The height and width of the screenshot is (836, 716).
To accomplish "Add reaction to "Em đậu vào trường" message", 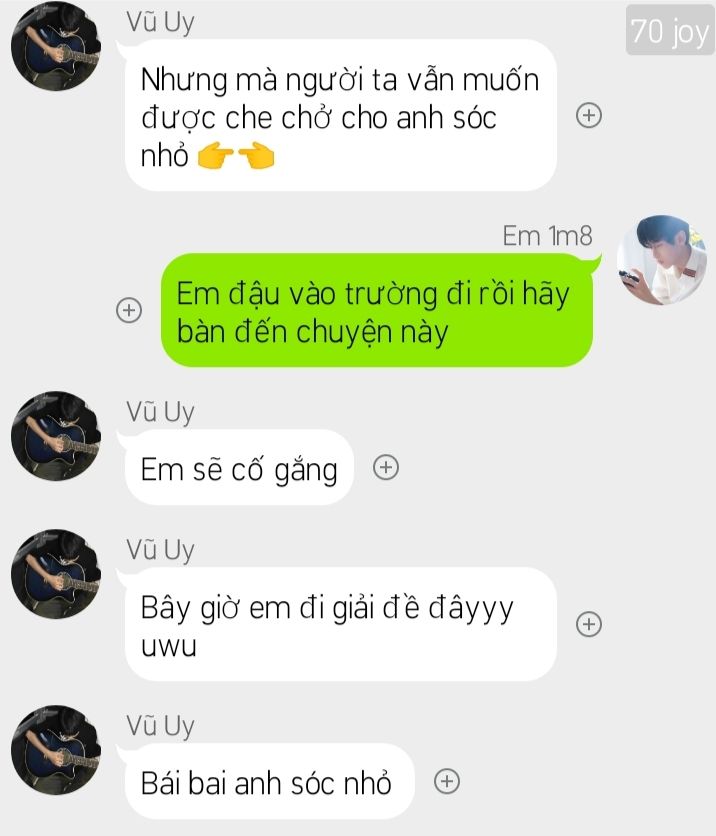I will click(x=128, y=310).
